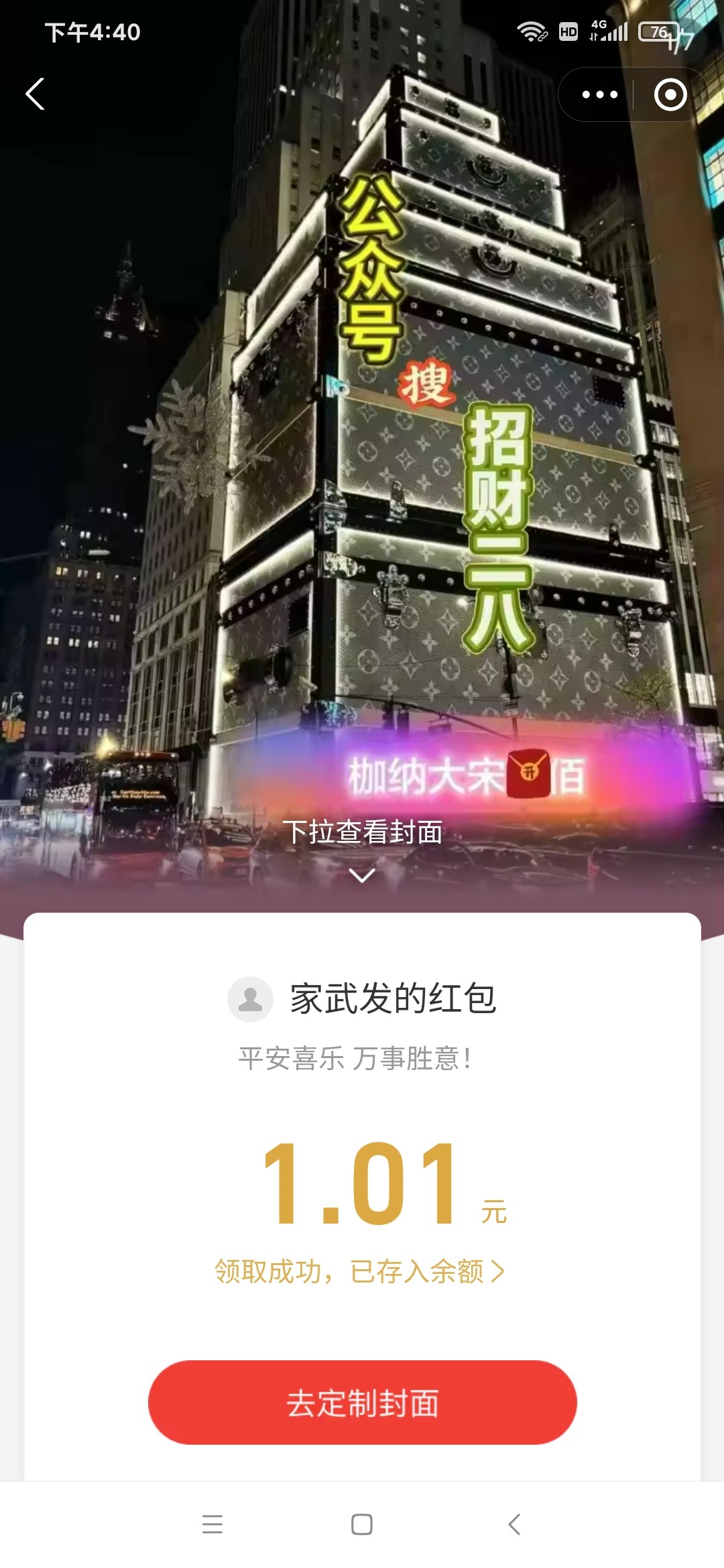Open recent apps from the navigation bar
The width and height of the screenshot is (724, 1568).
point(213,1524)
